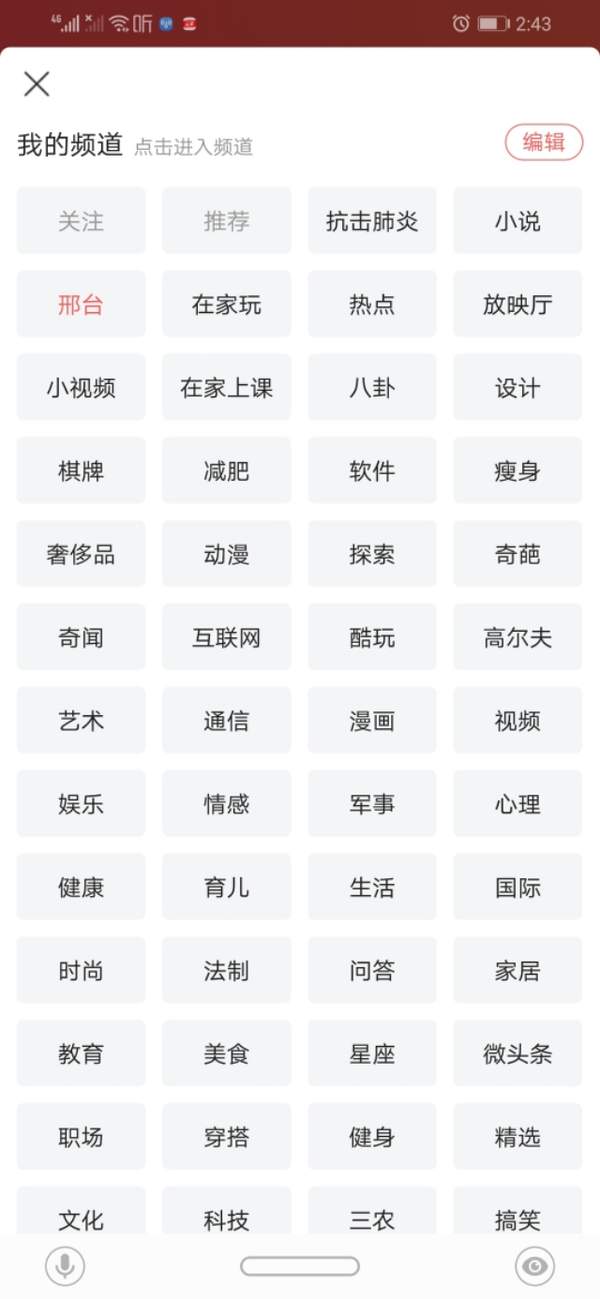The width and height of the screenshot is (600, 1299).
Task: Open the 互联网 channel
Action: point(227,637)
